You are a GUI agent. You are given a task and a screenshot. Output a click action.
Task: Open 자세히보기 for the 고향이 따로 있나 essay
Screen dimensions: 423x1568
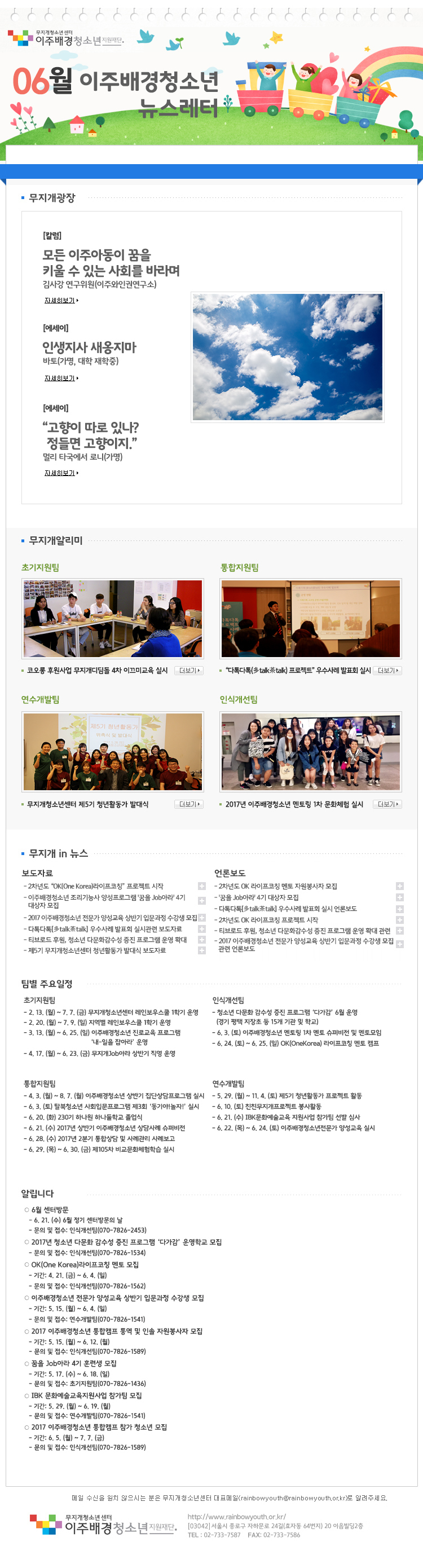(61, 473)
